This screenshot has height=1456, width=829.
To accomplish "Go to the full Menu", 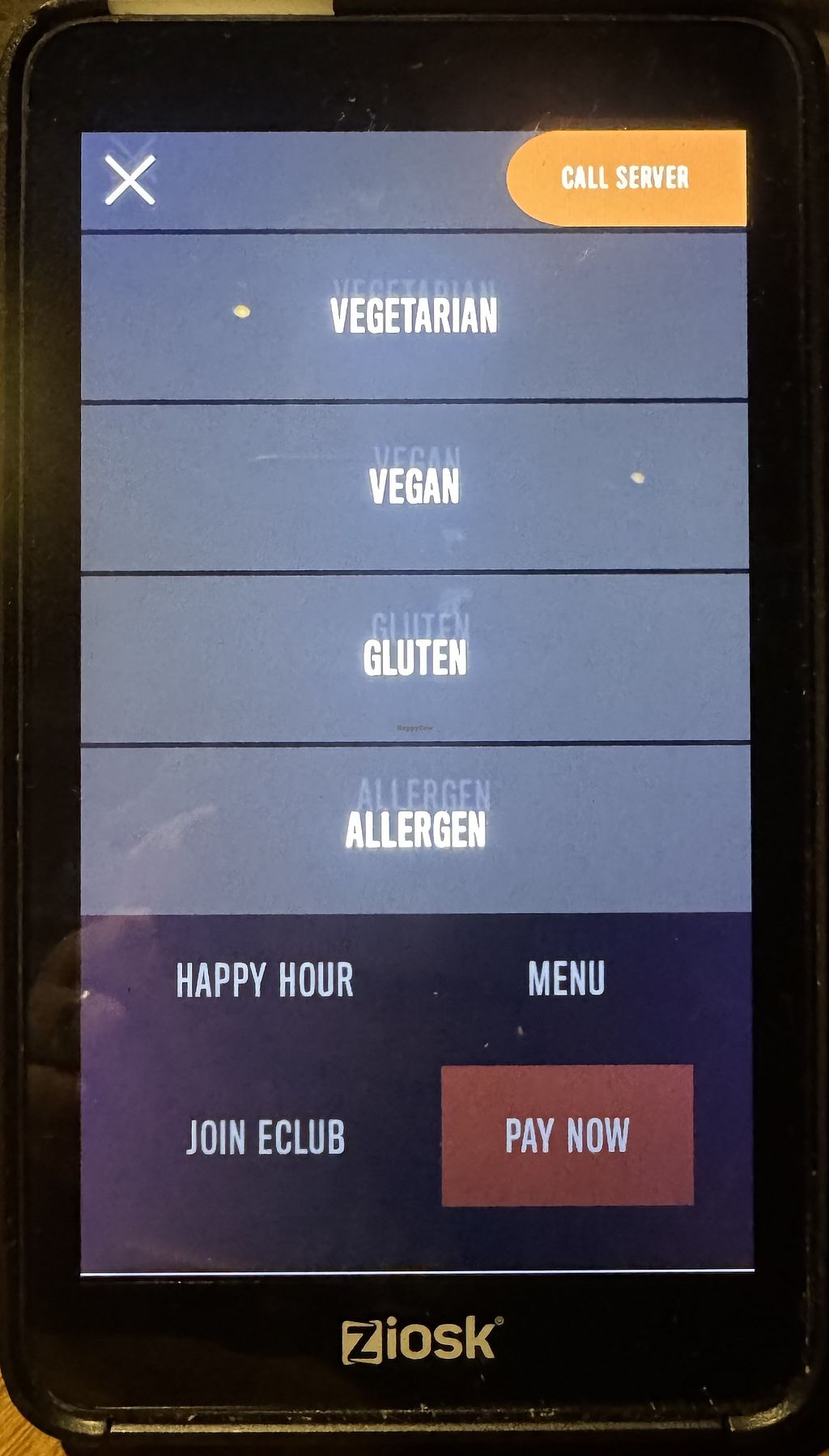I will [566, 978].
